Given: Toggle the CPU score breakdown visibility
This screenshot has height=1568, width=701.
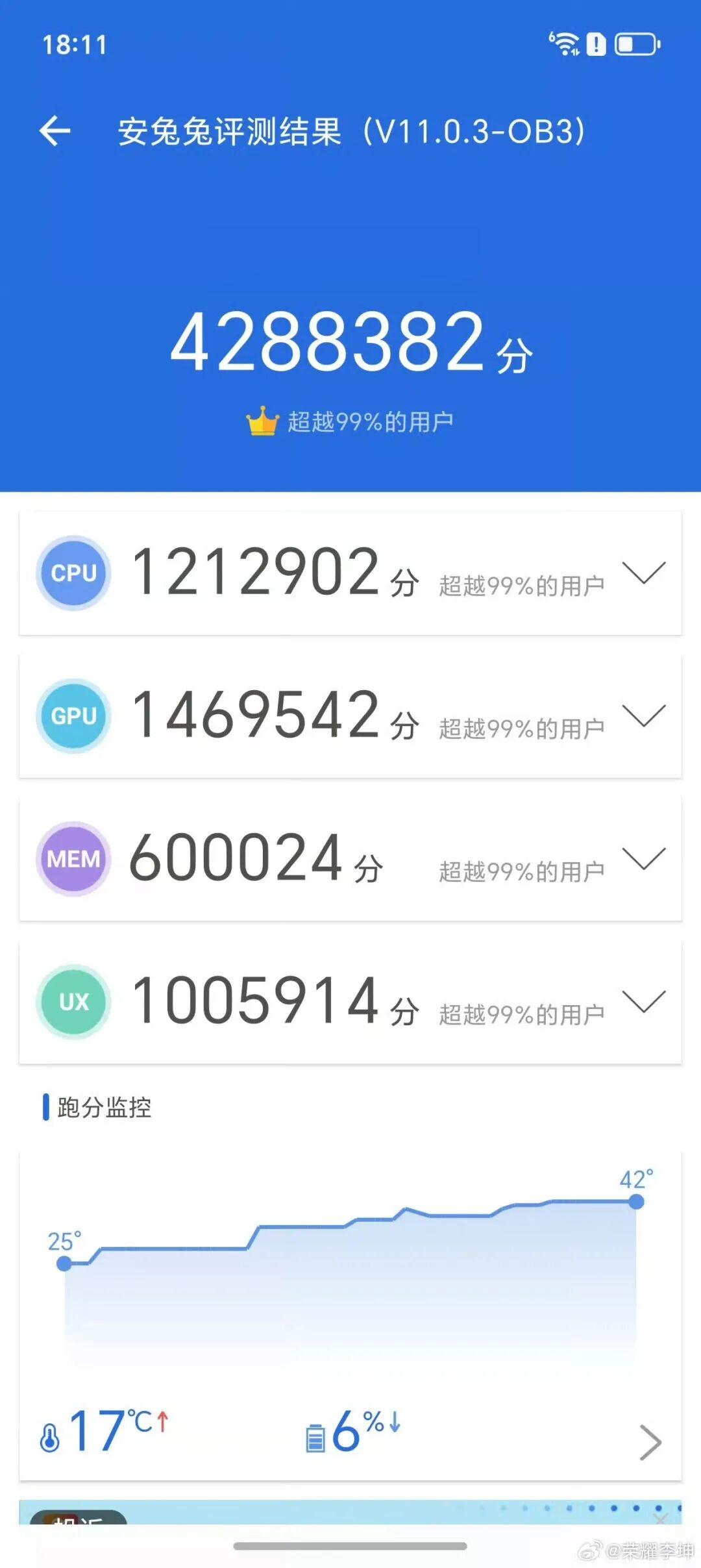Looking at the screenshot, I should point(643,574).
